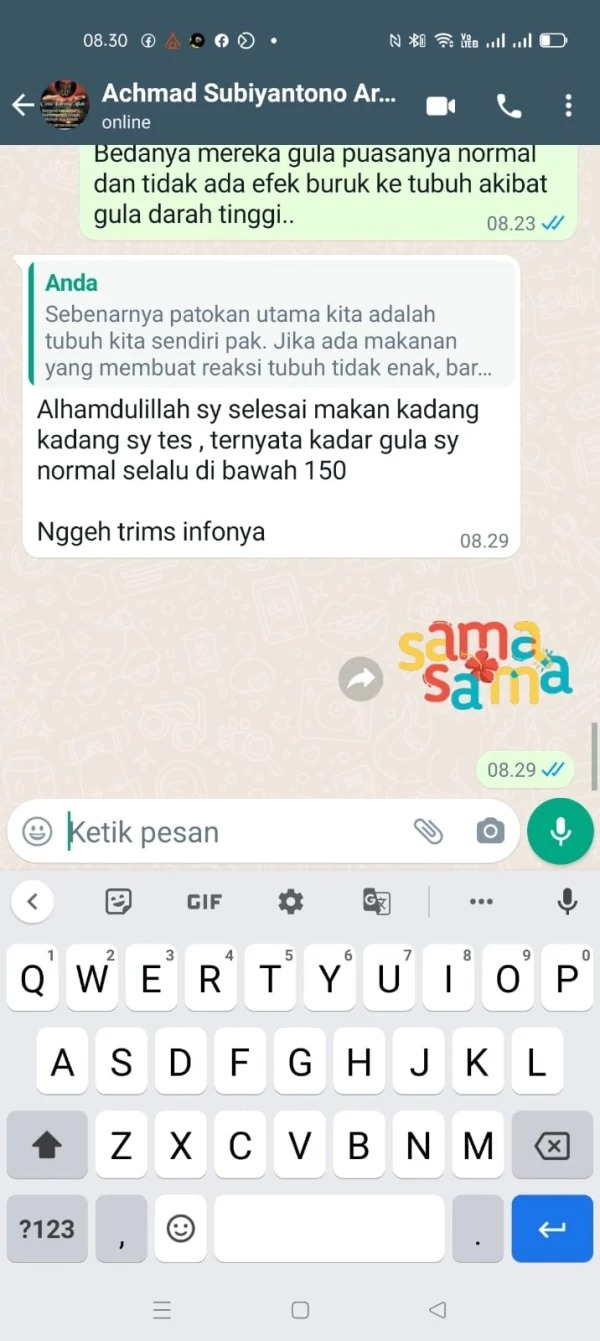Image resolution: width=600 pixels, height=1341 pixels.
Task: Record a voice message with green mic
Action: pyautogui.click(x=560, y=831)
